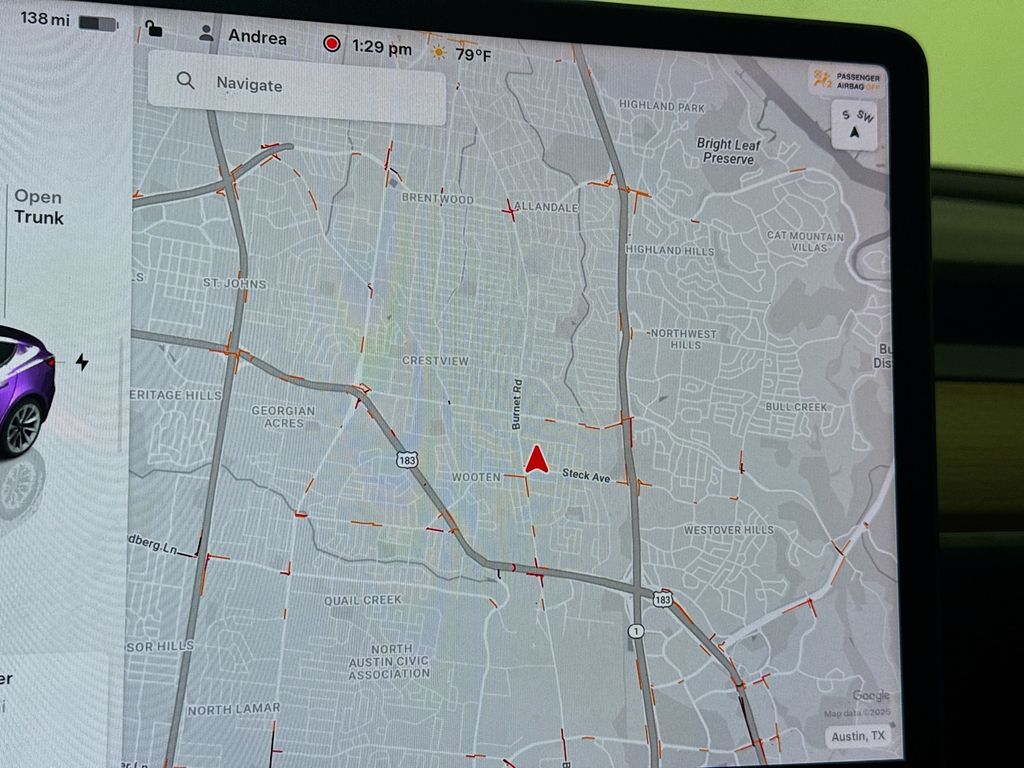Tap the charging bolt icon beside the car
The height and width of the screenshot is (768, 1024).
point(82,362)
